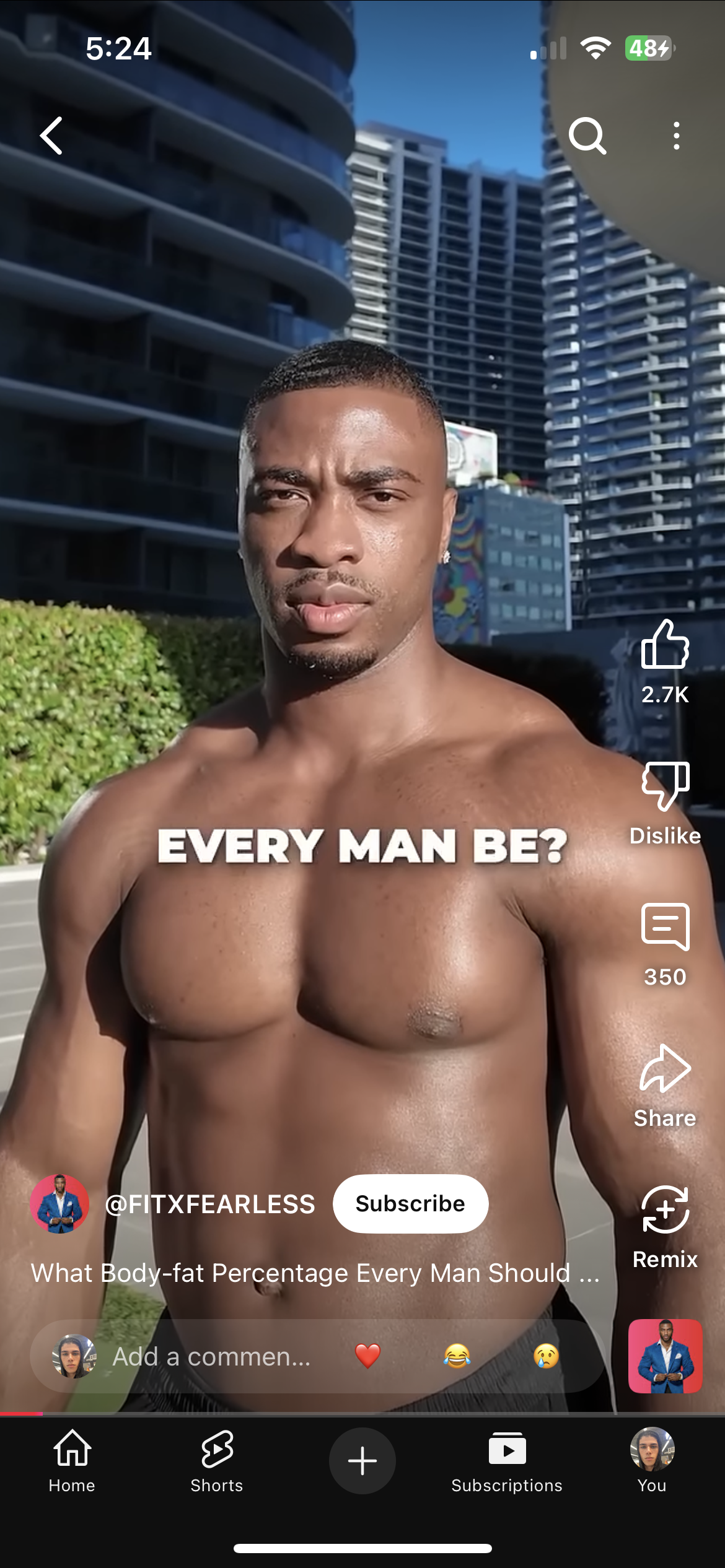Remix this Short
The width and height of the screenshot is (725, 1568).
(665, 1211)
